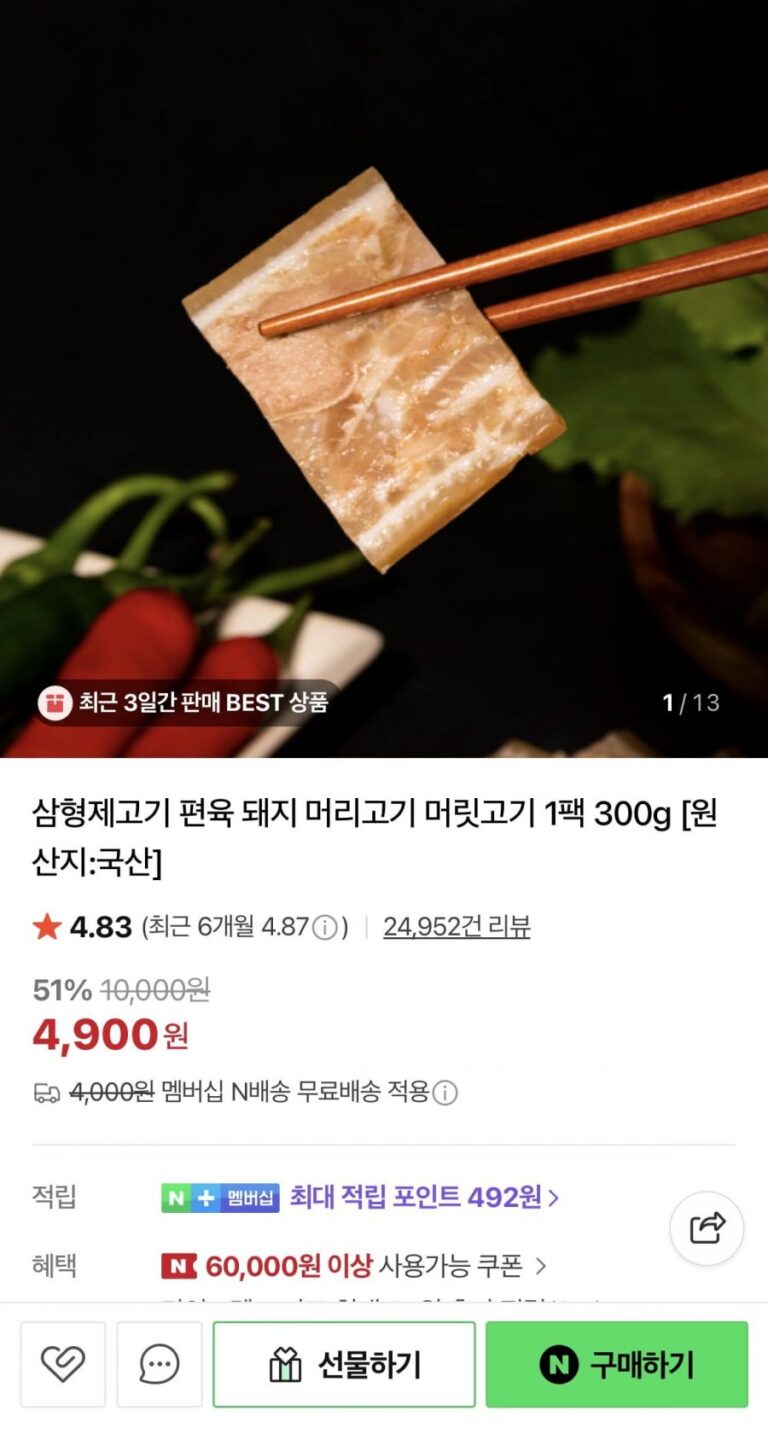Screen dimensions: 768x1440
Task: Open the main product photo
Action: [384, 378]
